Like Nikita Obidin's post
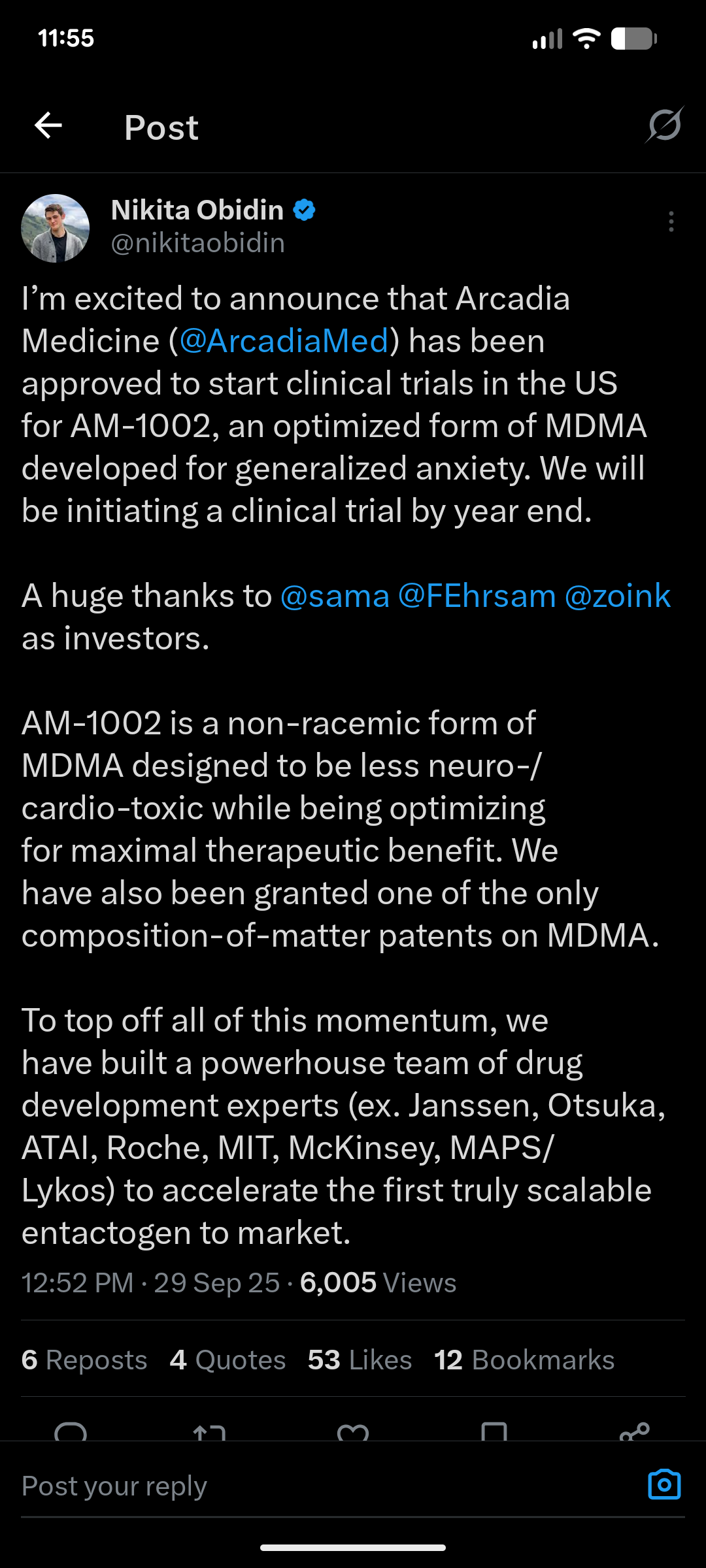This screenshot has height=1568, width=706. pos(353,1431)
